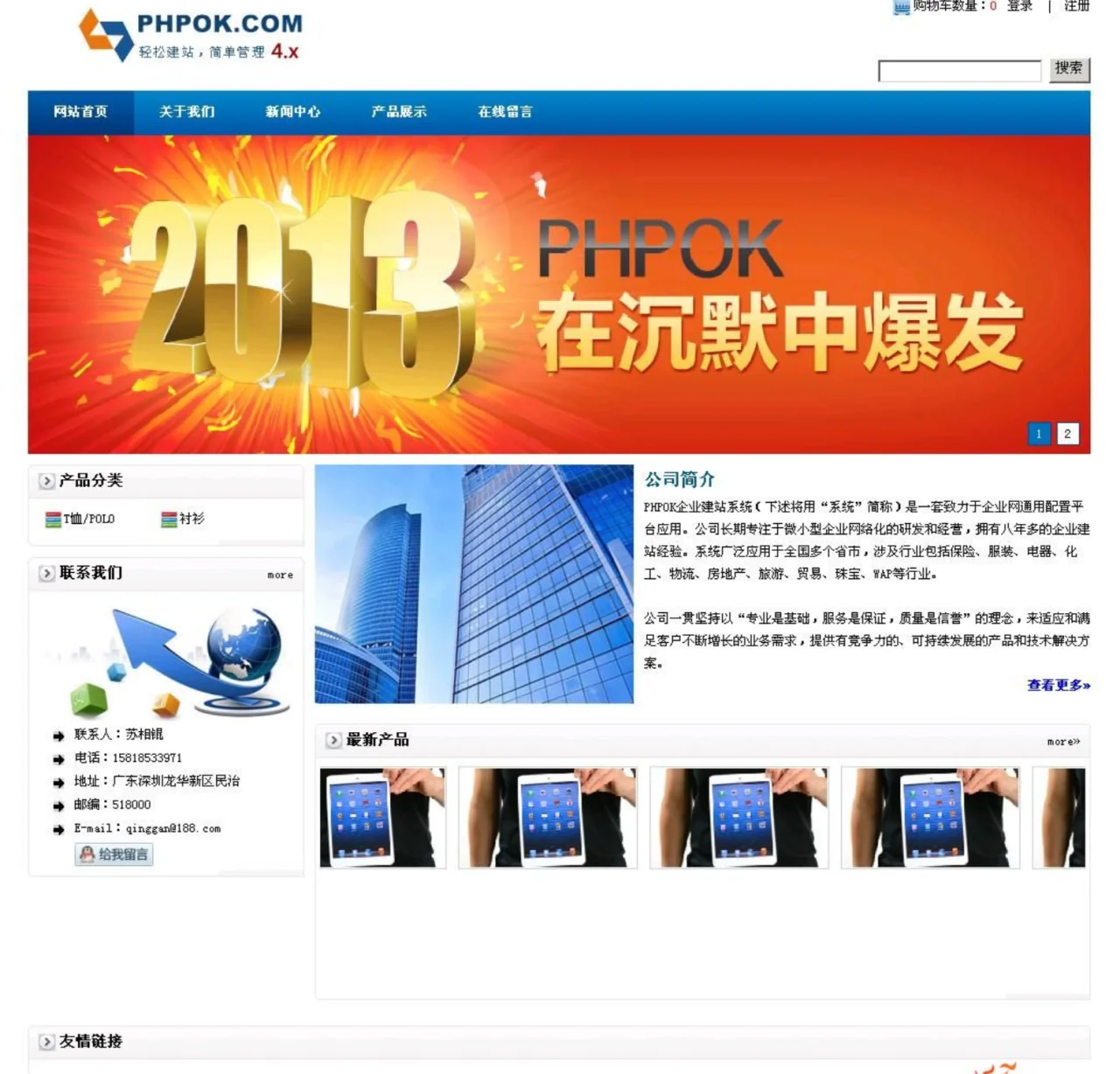
Task: Select banner slide indicator 2
Action: (1067, 434)
